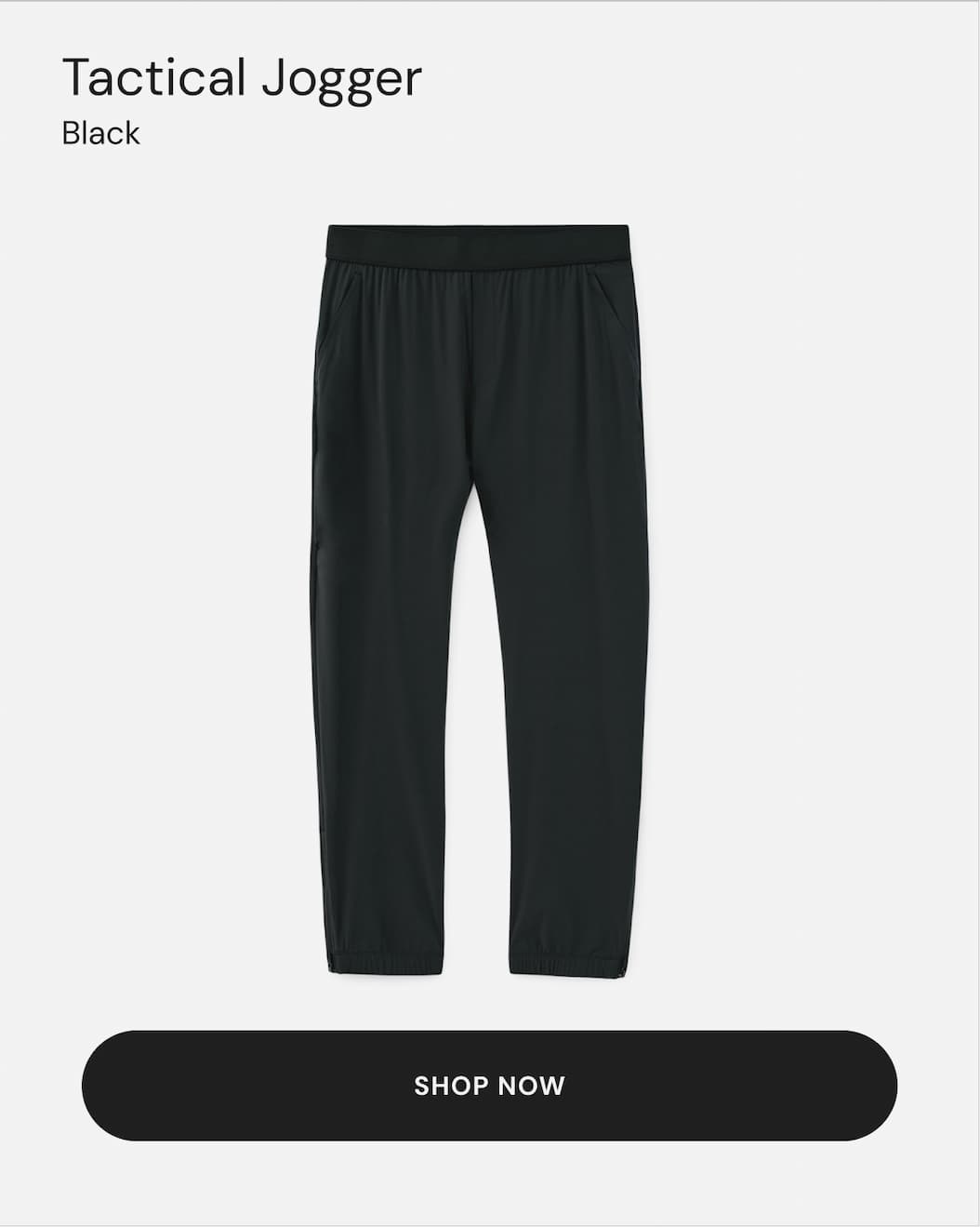
Task: Click the center of the product image
Action: point(476,595)
